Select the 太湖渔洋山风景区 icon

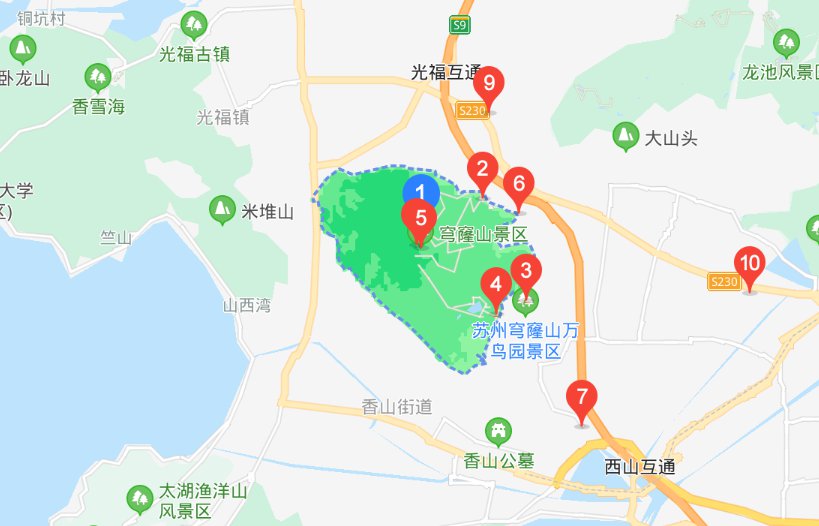pyautogui.click(x=139, y=498)
